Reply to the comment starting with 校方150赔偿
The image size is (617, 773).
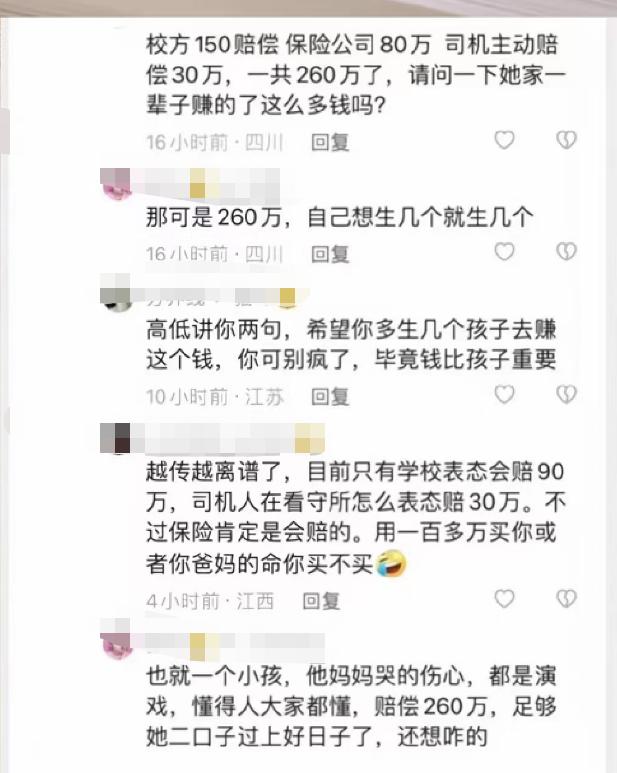pyautogui.click(x=329, y=142)
